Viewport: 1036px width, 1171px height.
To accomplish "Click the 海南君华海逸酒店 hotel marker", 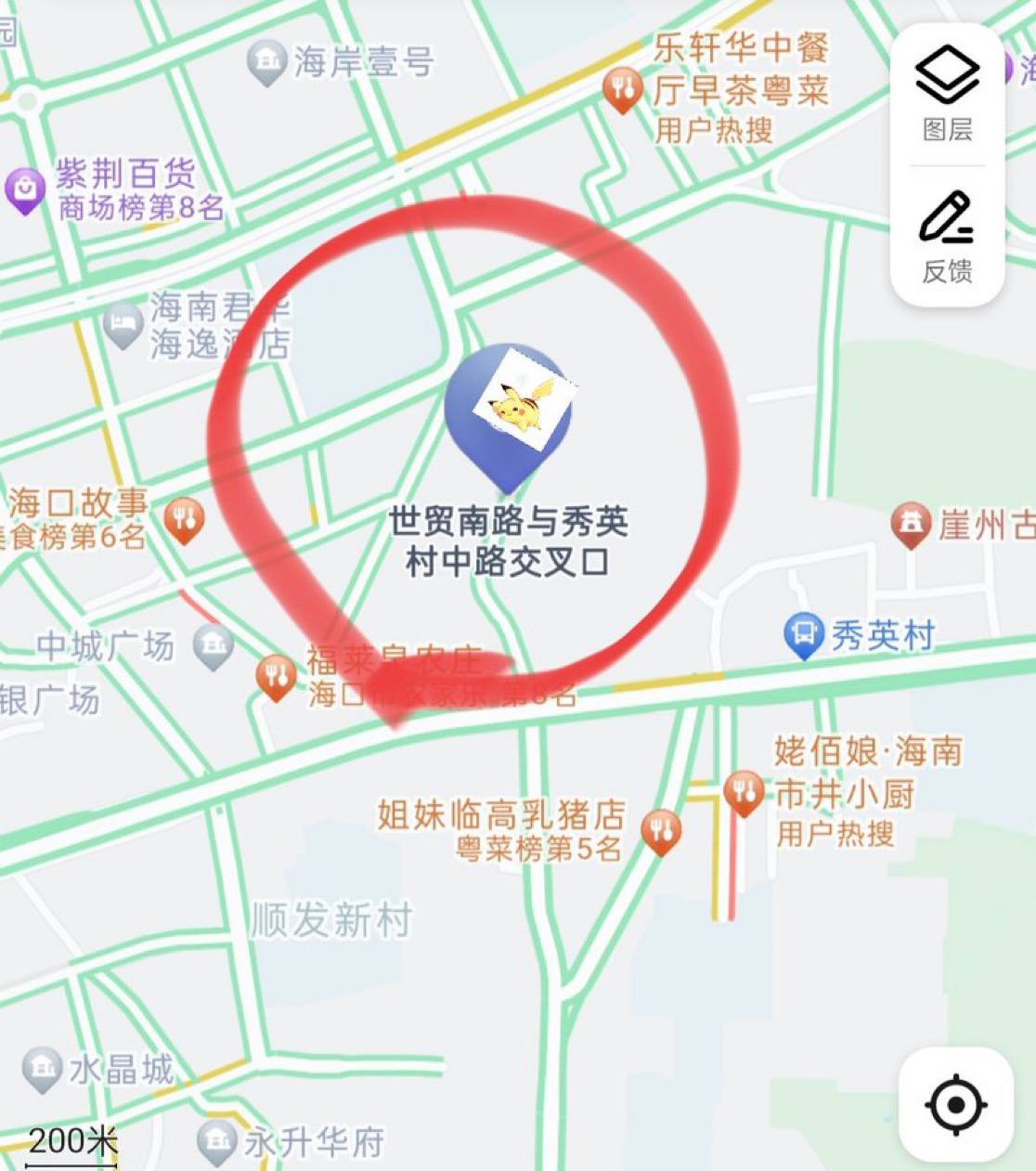I will [122, 325].
